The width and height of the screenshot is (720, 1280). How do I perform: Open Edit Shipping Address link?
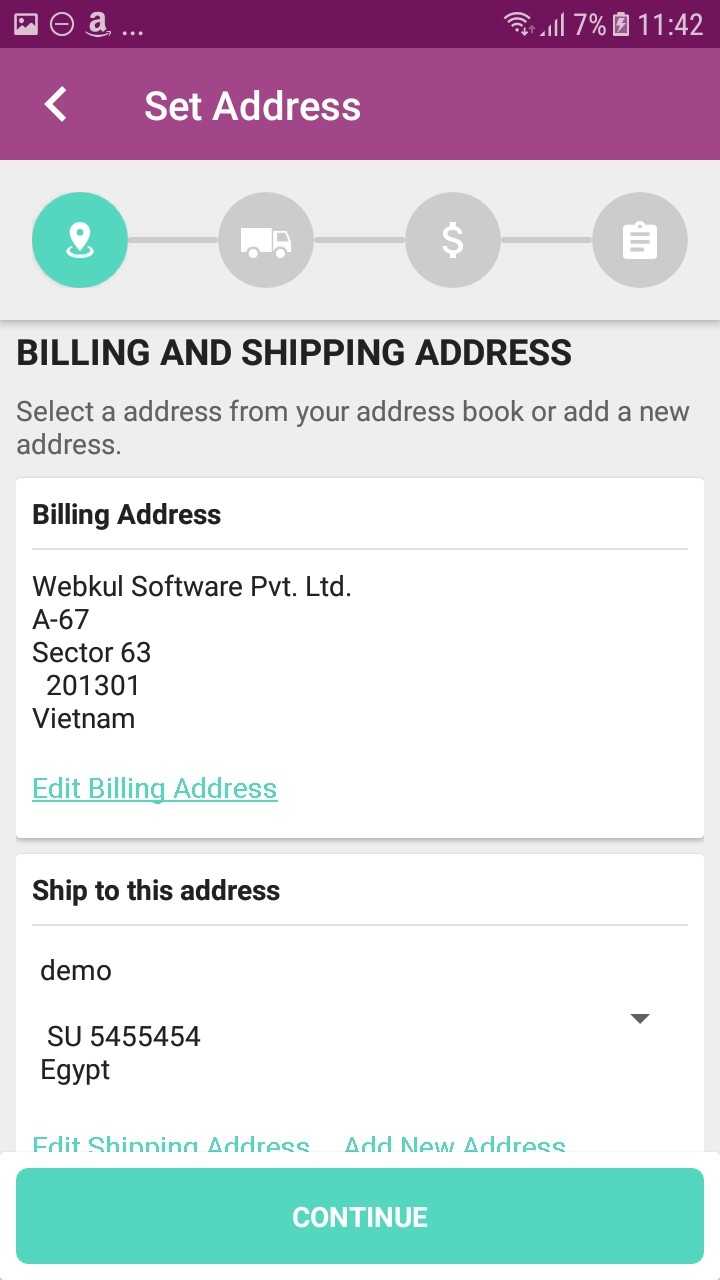click(171, 1142)
